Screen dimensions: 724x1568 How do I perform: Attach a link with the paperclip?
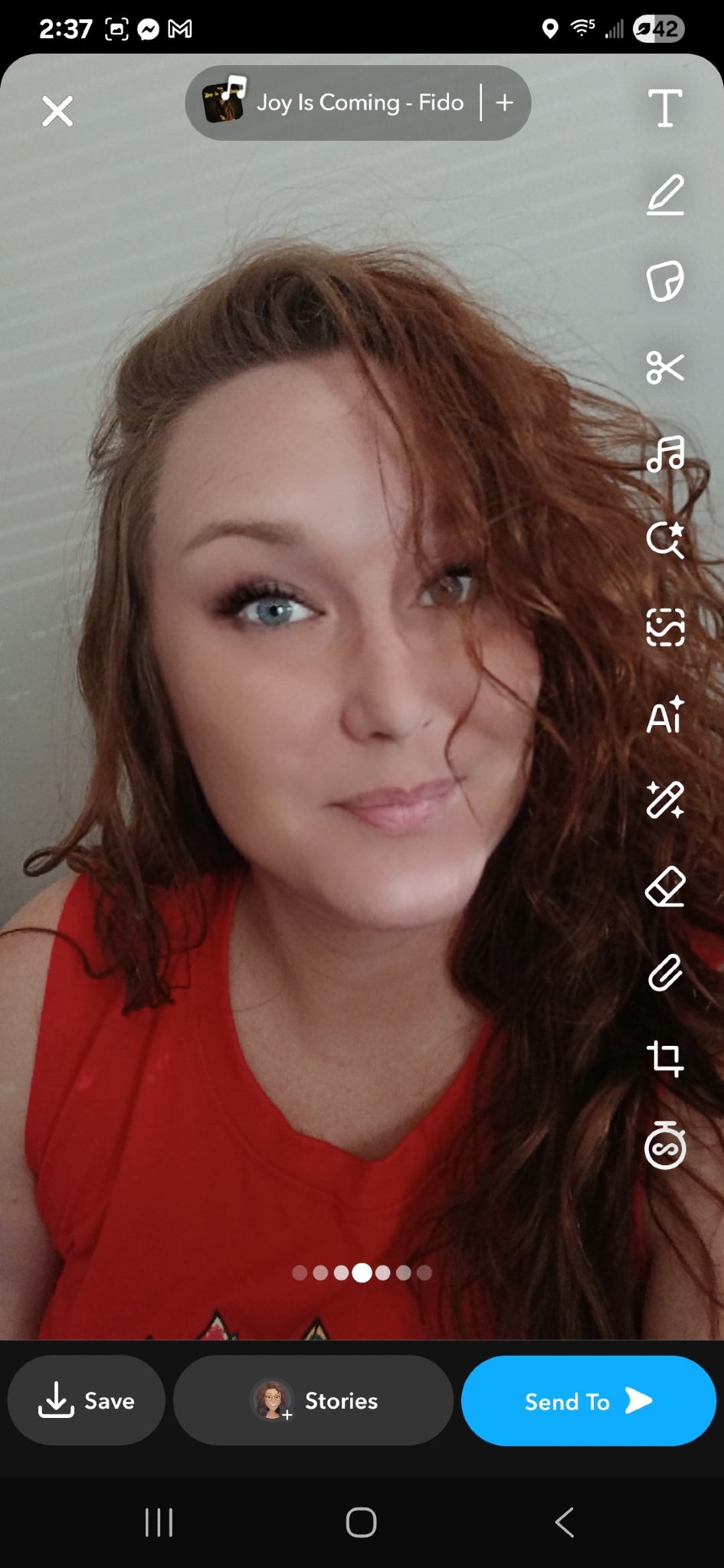665,974
